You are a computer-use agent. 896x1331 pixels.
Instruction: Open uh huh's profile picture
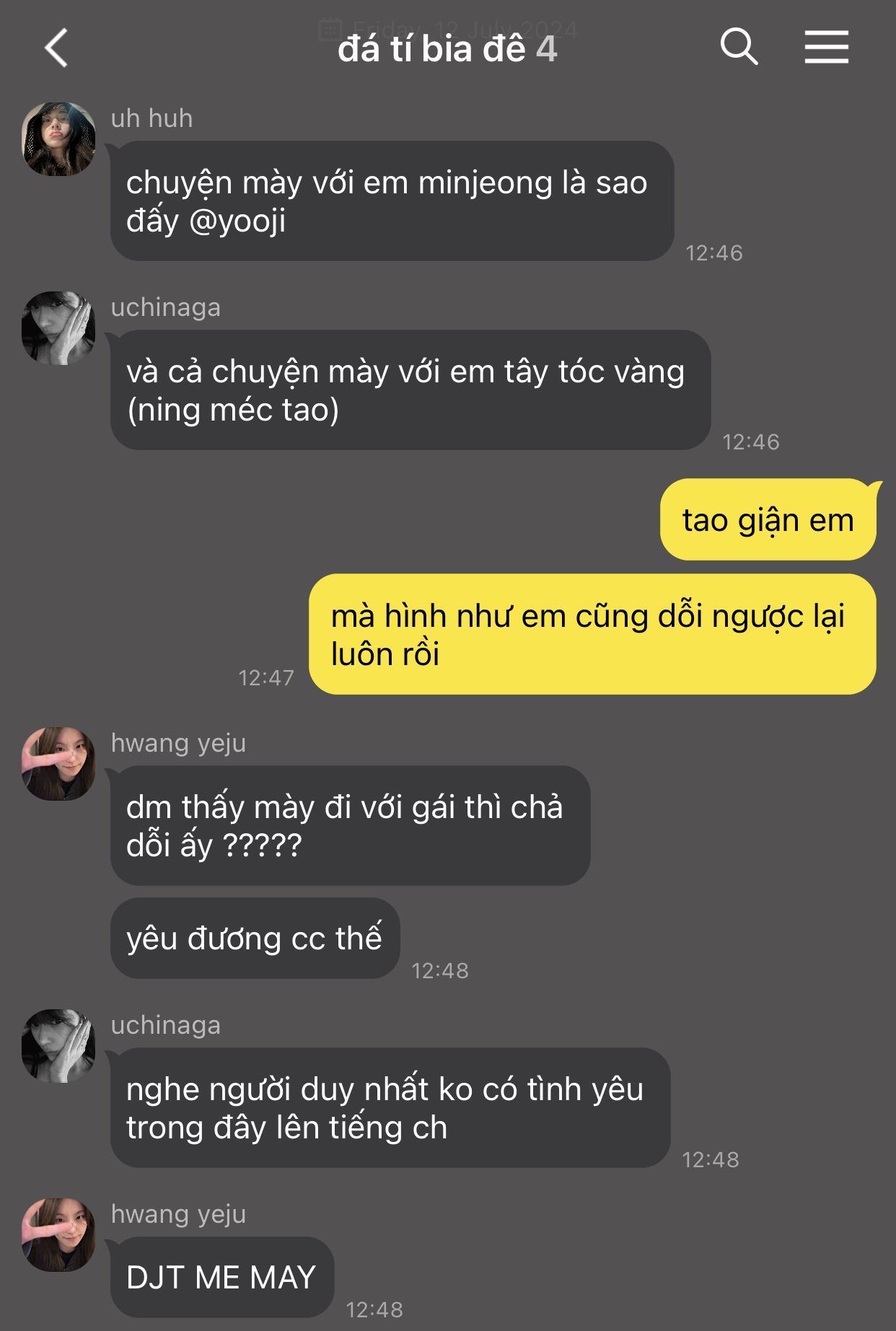pyautogui.click(x=58, y=139)
